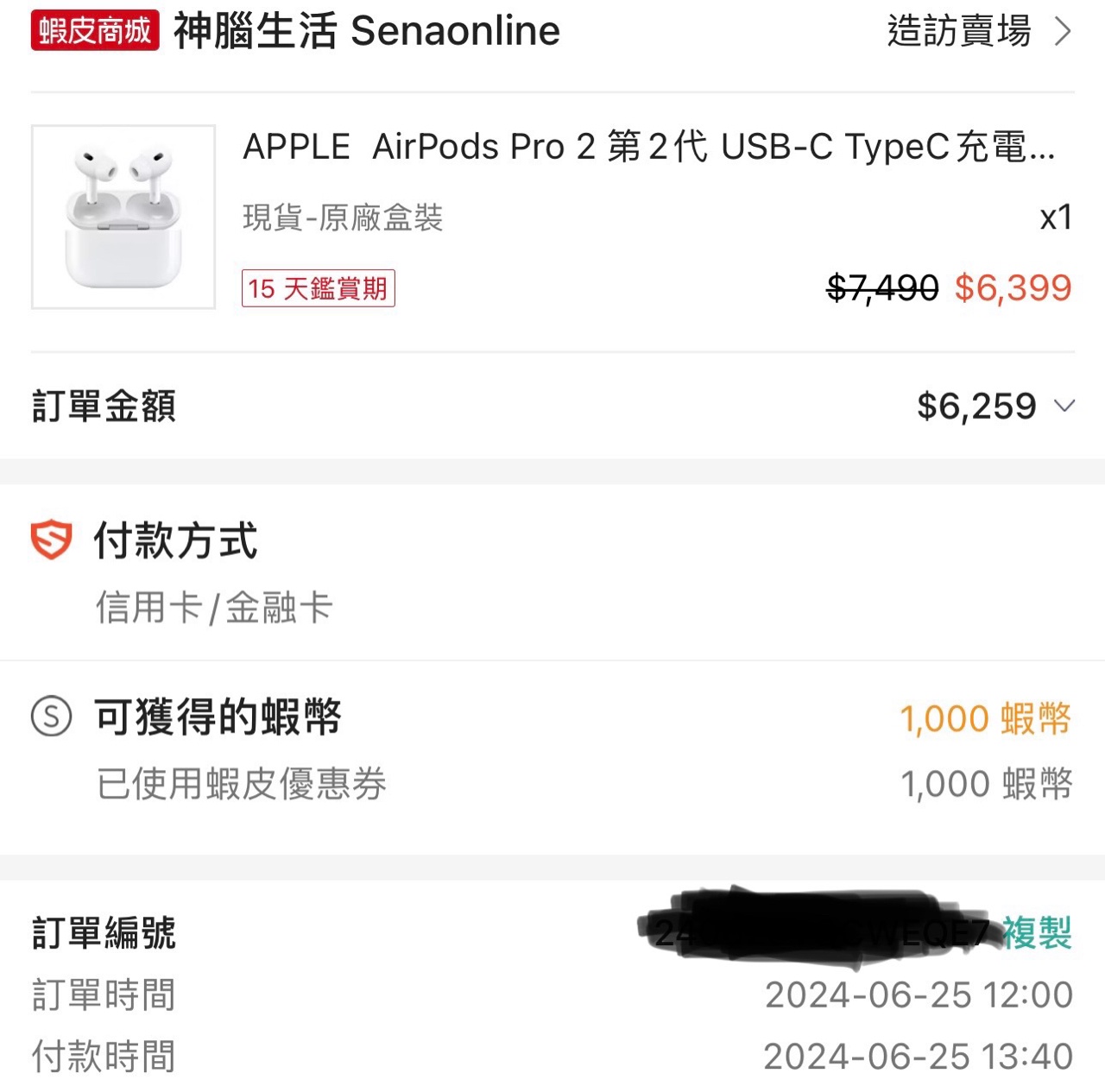
Task: Expand the 訂單金額 order total details
Action: pos(1065,406)
